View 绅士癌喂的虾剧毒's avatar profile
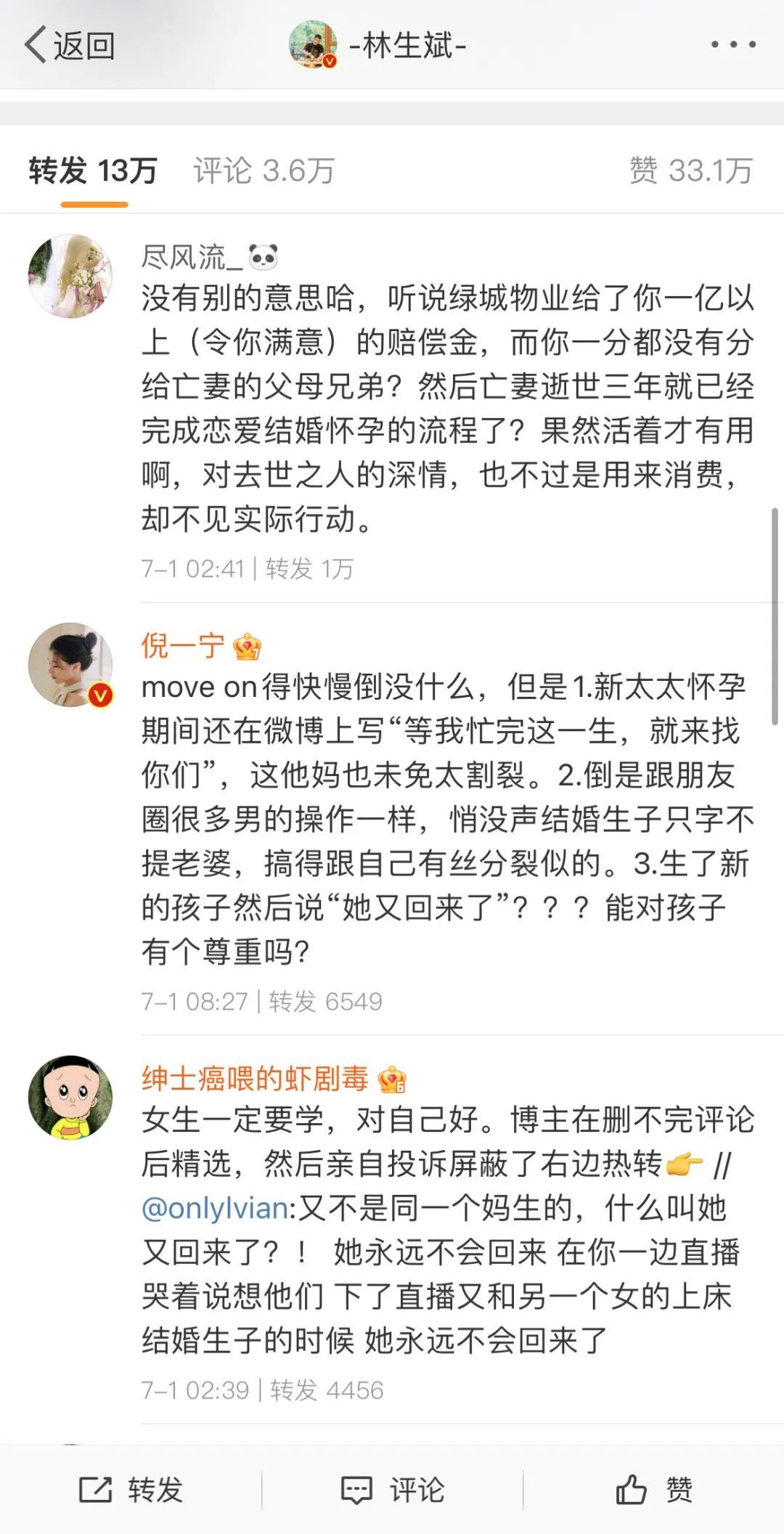 [x=70, y=1097]
